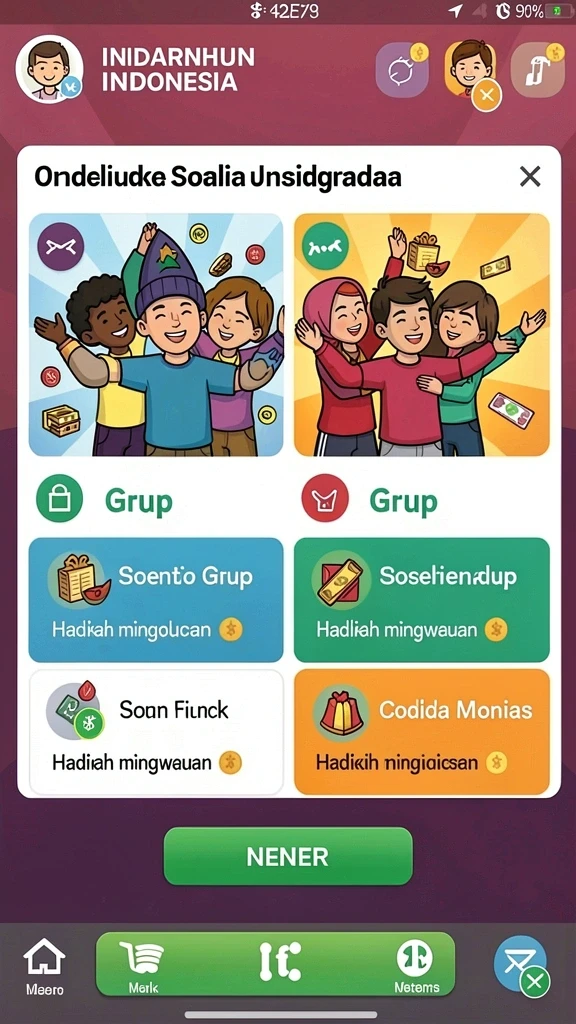576x1024 pixels.
Task: Select the Soento Grup card
Action: (x=156, y=600)
